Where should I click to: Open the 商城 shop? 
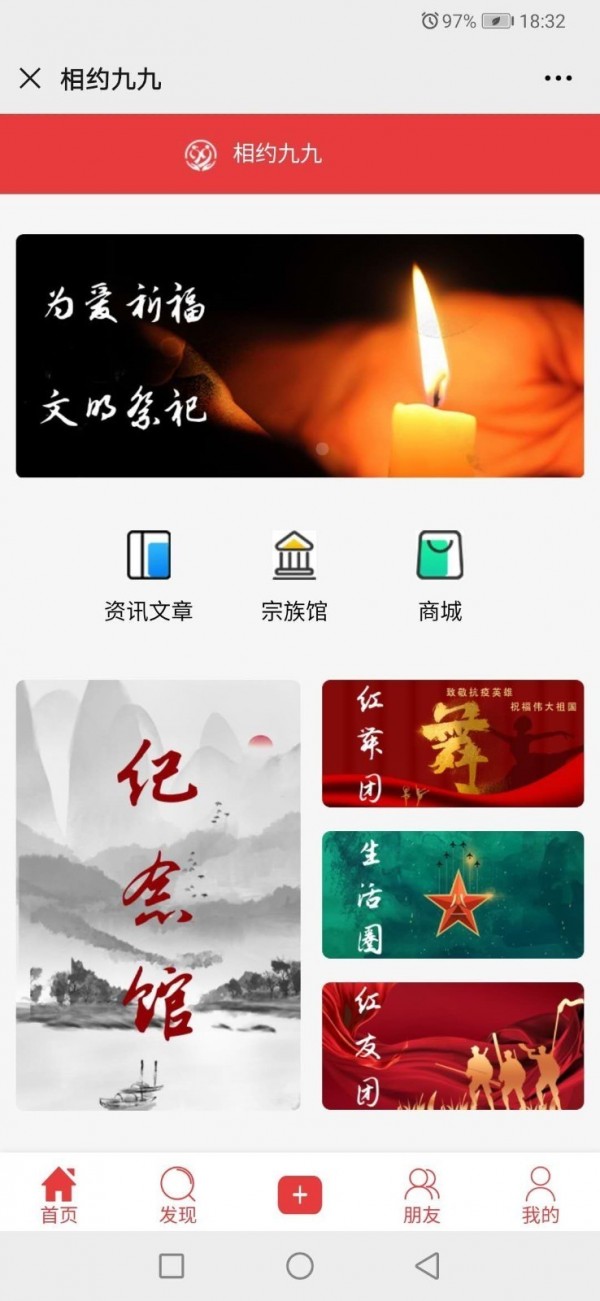(x=440, y=575)
